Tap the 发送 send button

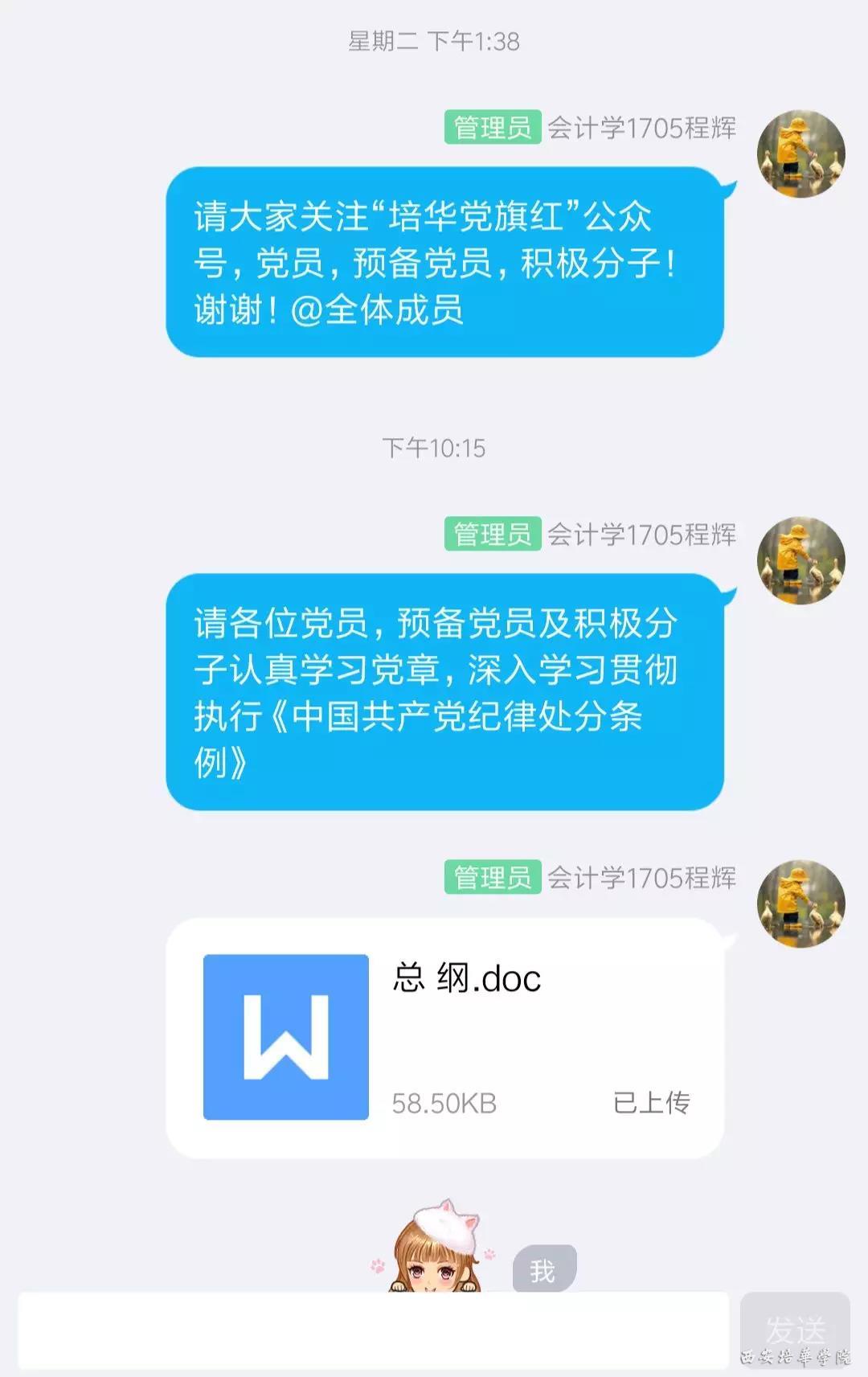(x=794, y=1330)
